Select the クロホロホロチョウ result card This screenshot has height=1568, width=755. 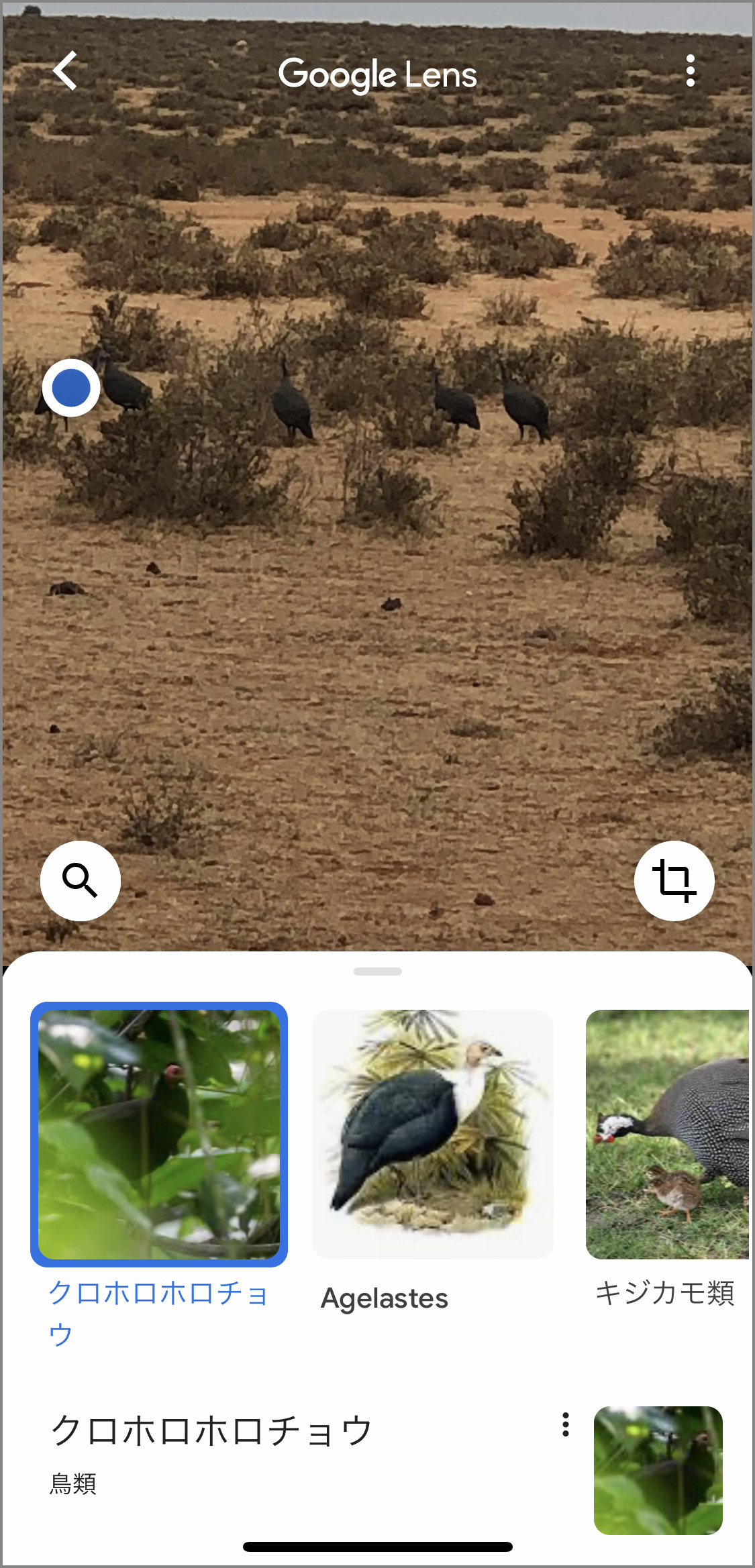point(159,1134)
